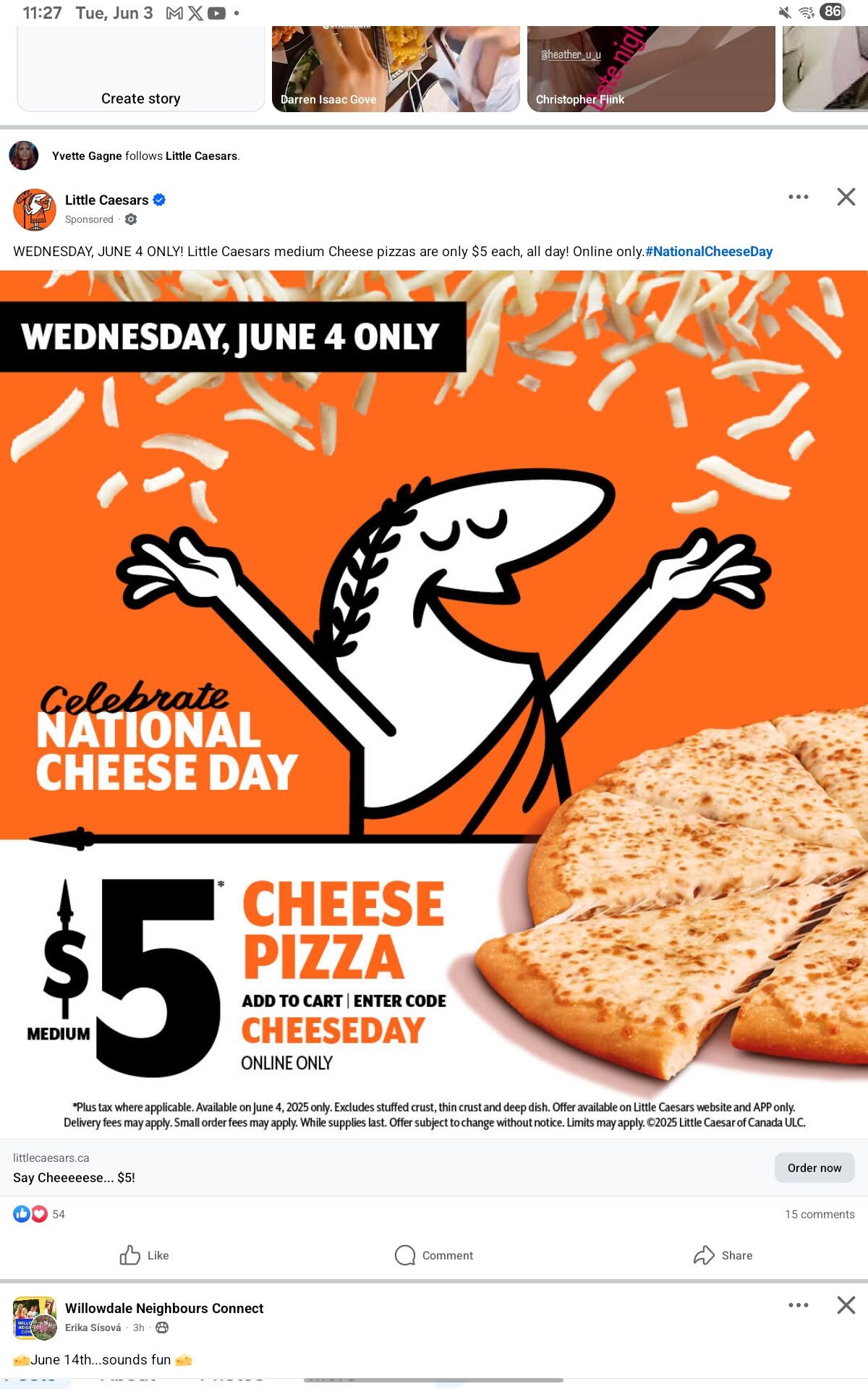Screen dimensions: 868x1389
Task: Share the Little Caesars post
Action: pos(723,1255)
